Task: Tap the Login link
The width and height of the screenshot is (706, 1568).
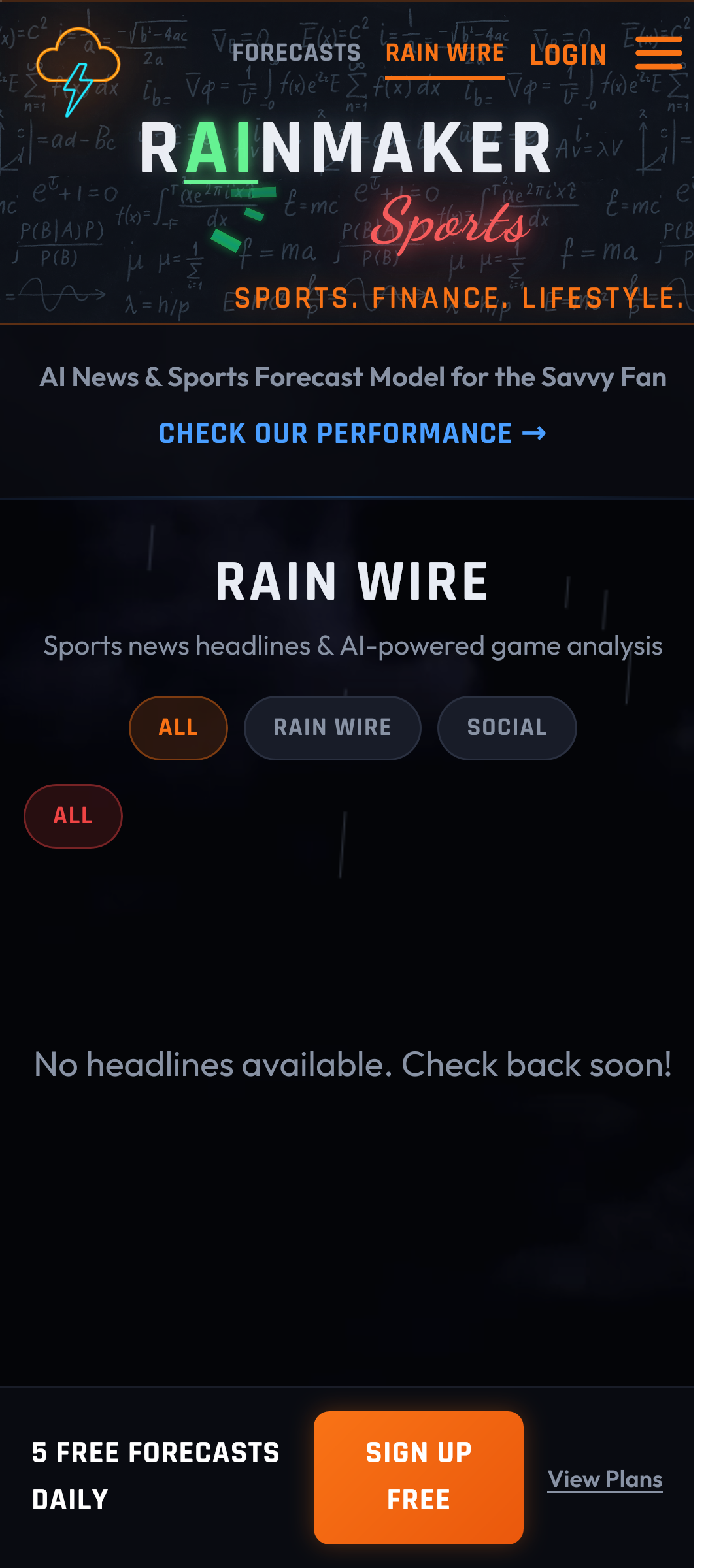Action: point(567,56)
